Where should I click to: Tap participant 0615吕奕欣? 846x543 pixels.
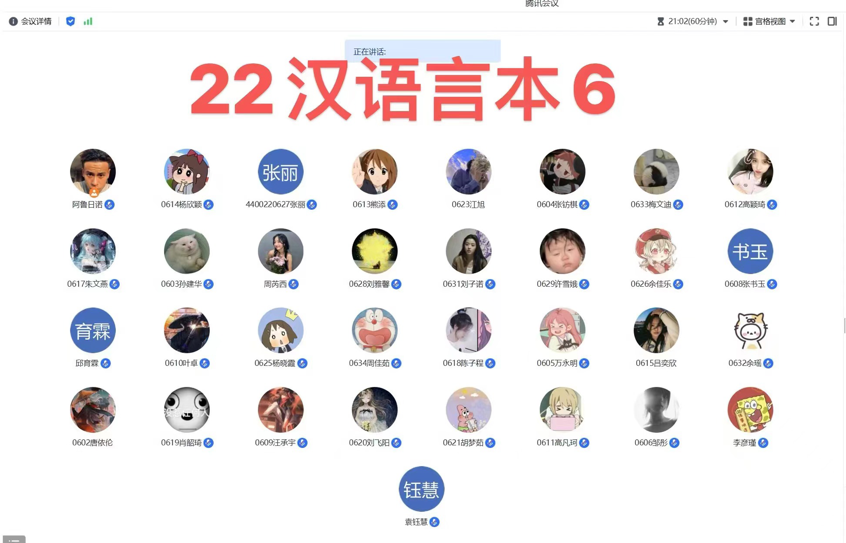[x=656, y=331]
